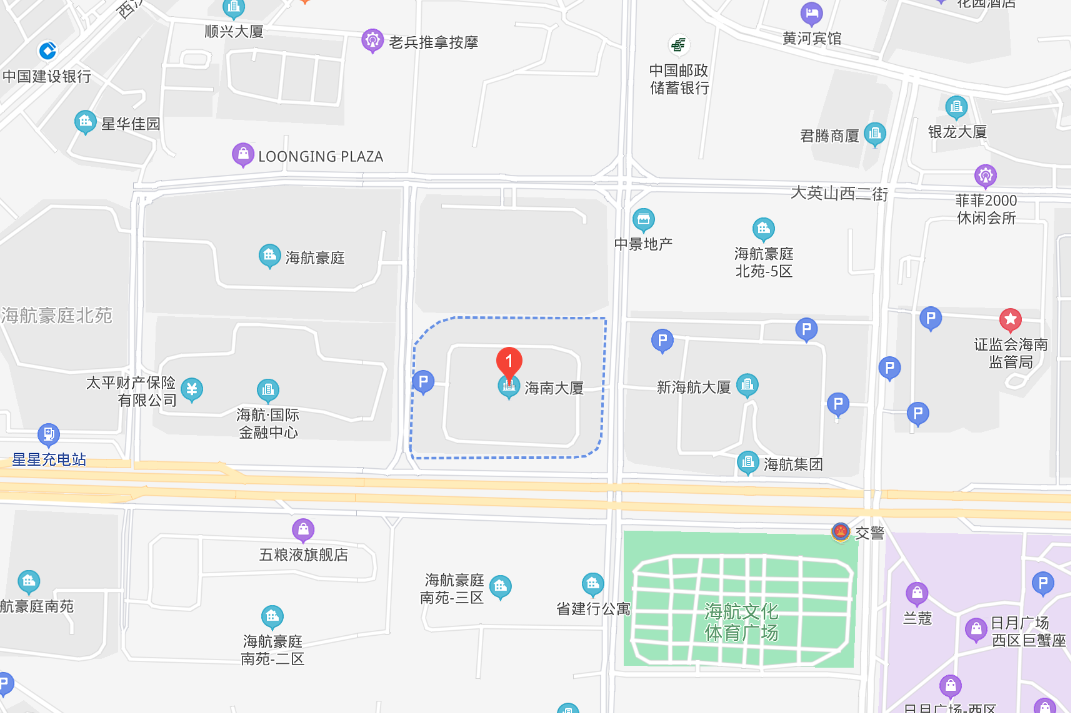Tap the 省建行公寓 marker
The height and width of the screenshot is (713, 1071).
(593, 585)
